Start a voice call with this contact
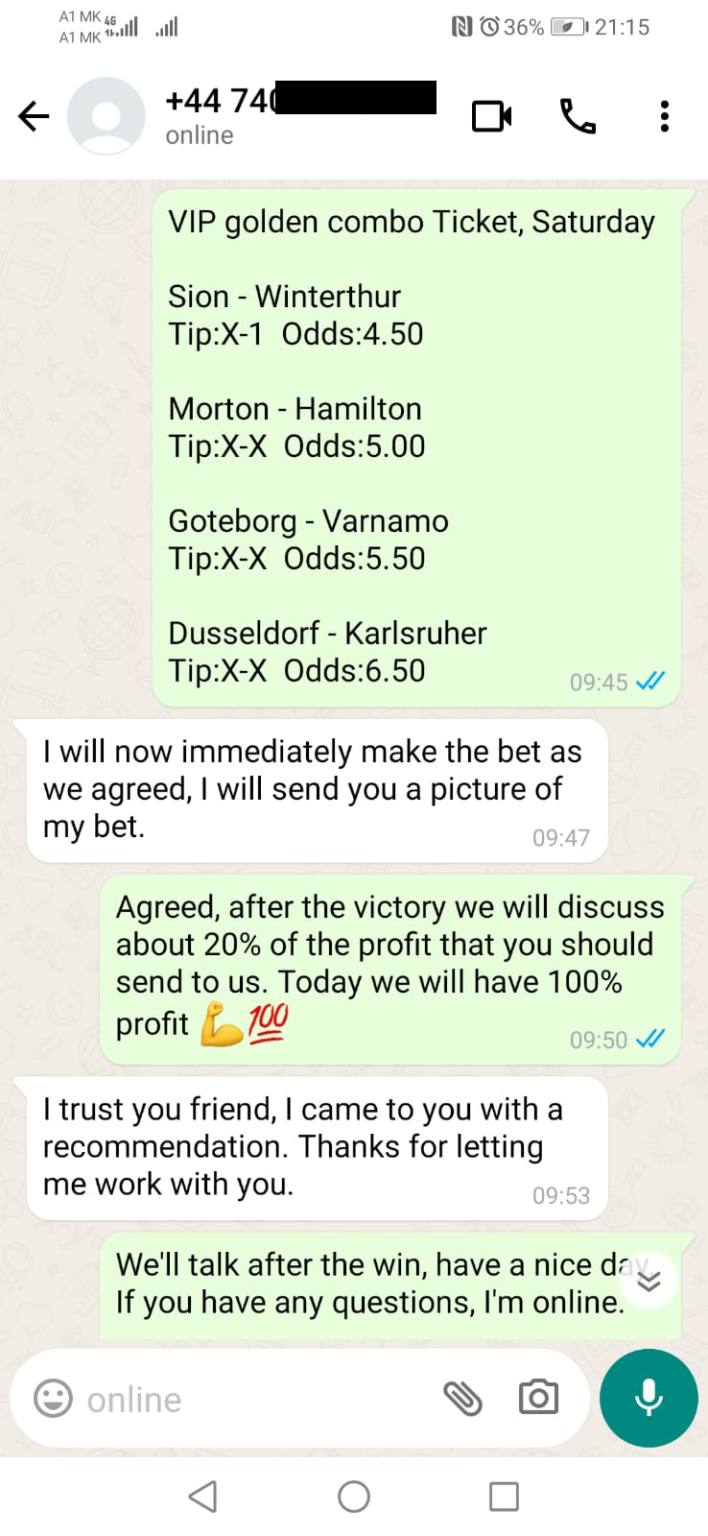 [x=577, y=117]
